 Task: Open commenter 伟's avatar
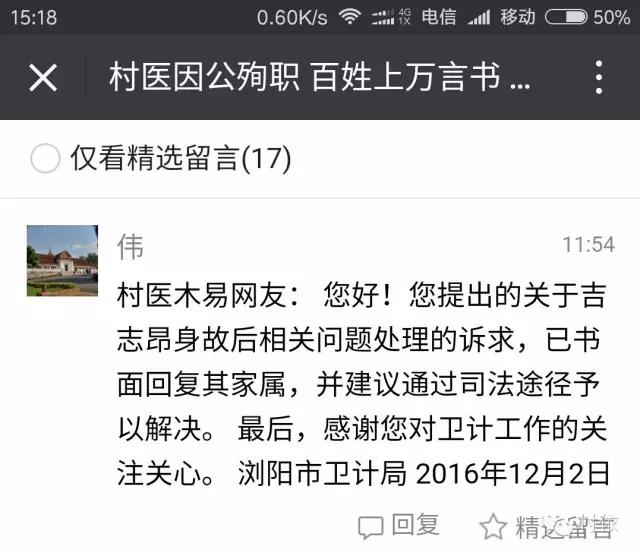click(x=62, y=260)
